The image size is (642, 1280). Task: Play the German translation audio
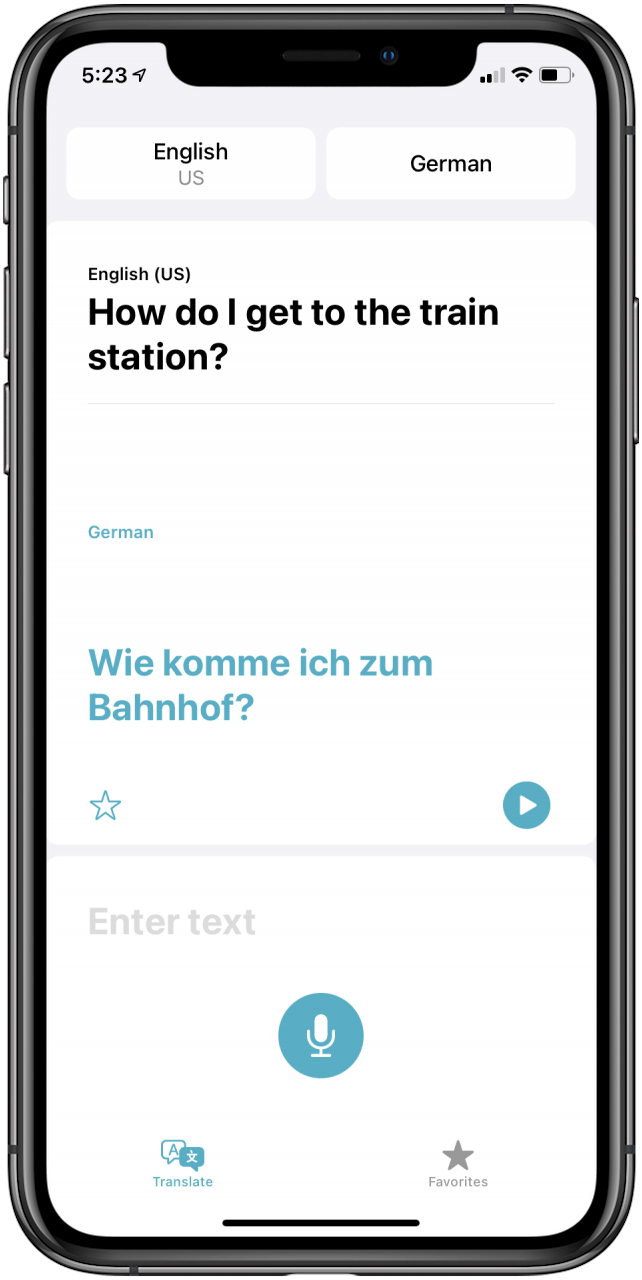tap(527, 805)
